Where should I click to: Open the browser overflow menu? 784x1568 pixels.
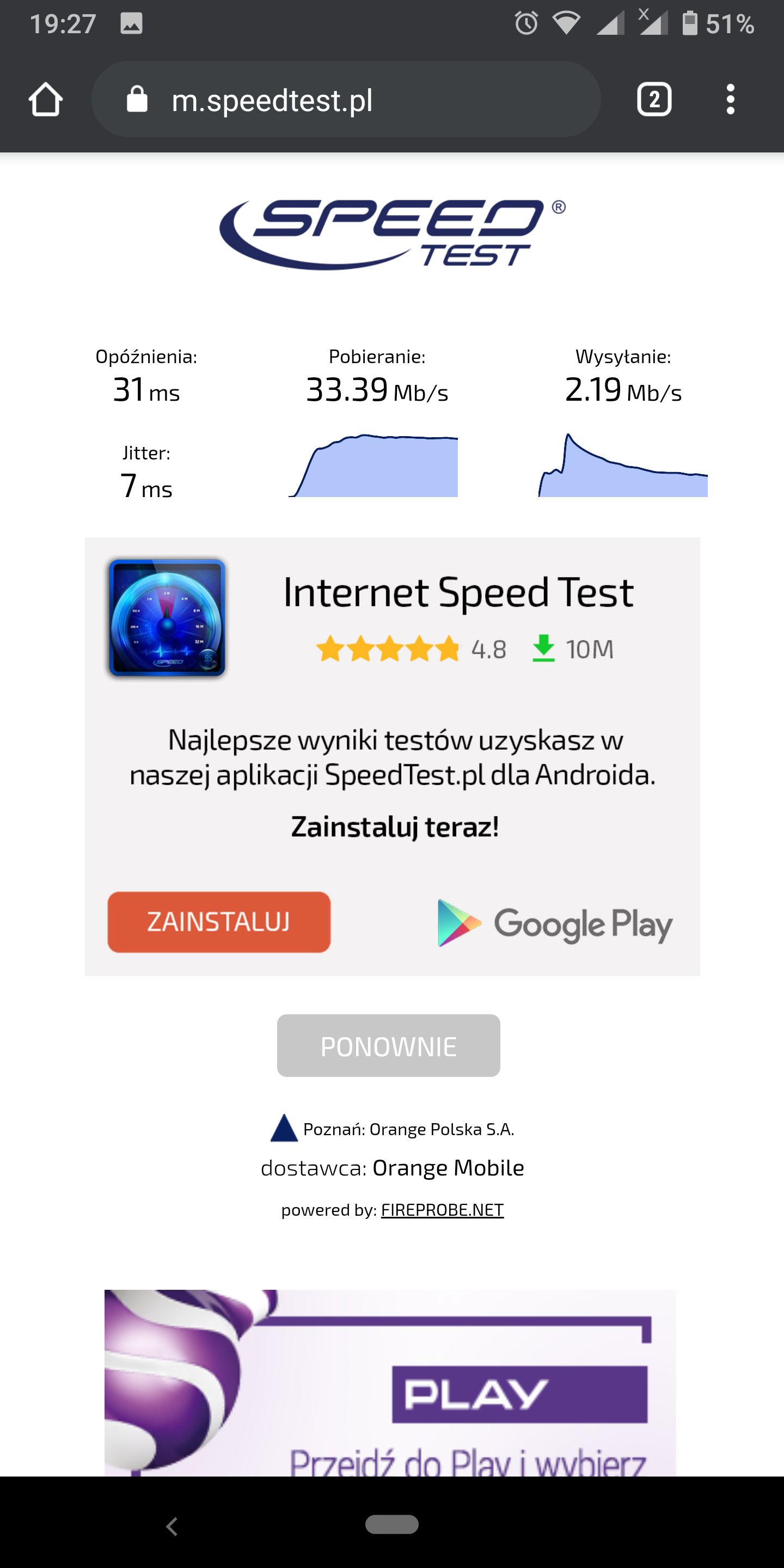click(x=730, y=99)
